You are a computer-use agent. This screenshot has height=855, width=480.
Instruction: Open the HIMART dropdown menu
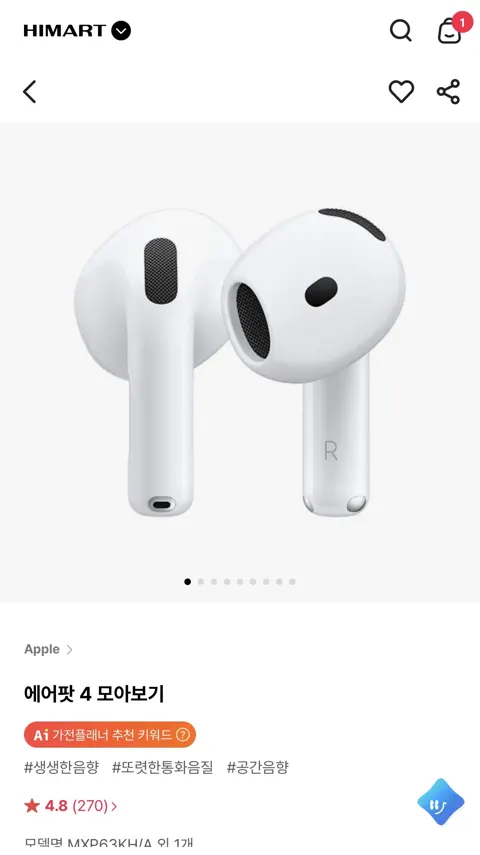tap(121, 31)
